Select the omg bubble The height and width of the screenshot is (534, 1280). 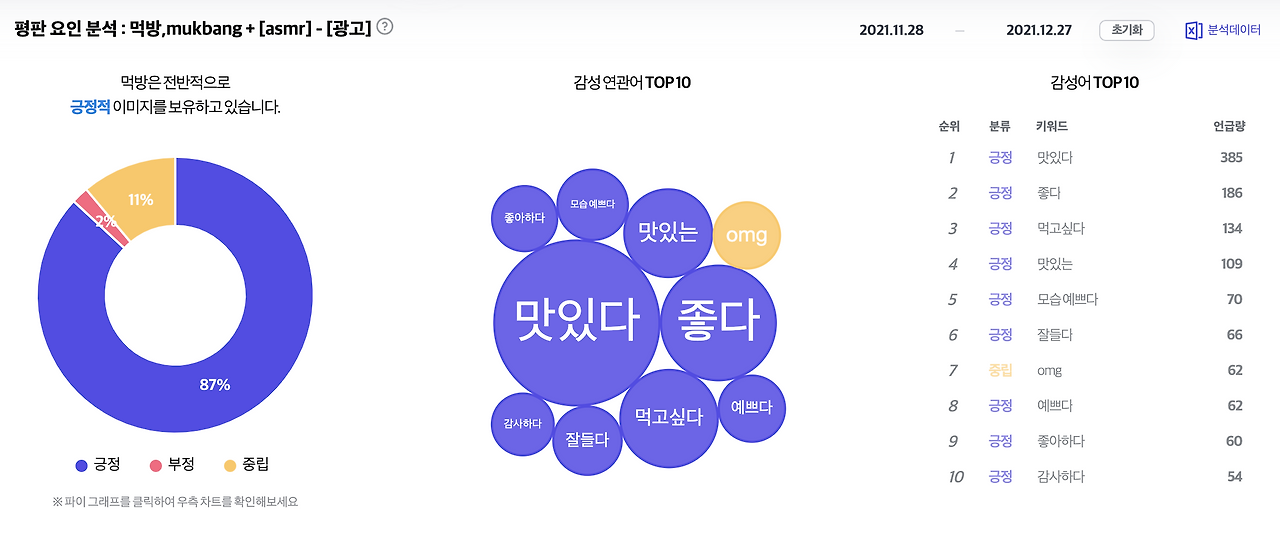point(747,236)
